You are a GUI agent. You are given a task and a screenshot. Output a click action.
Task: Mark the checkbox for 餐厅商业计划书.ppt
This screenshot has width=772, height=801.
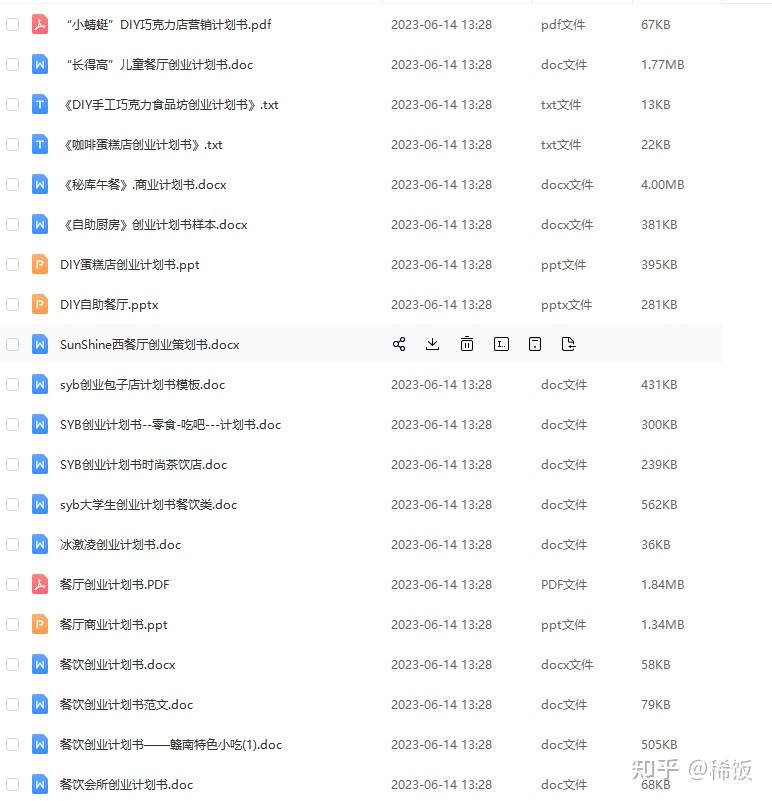click(13, 624)
